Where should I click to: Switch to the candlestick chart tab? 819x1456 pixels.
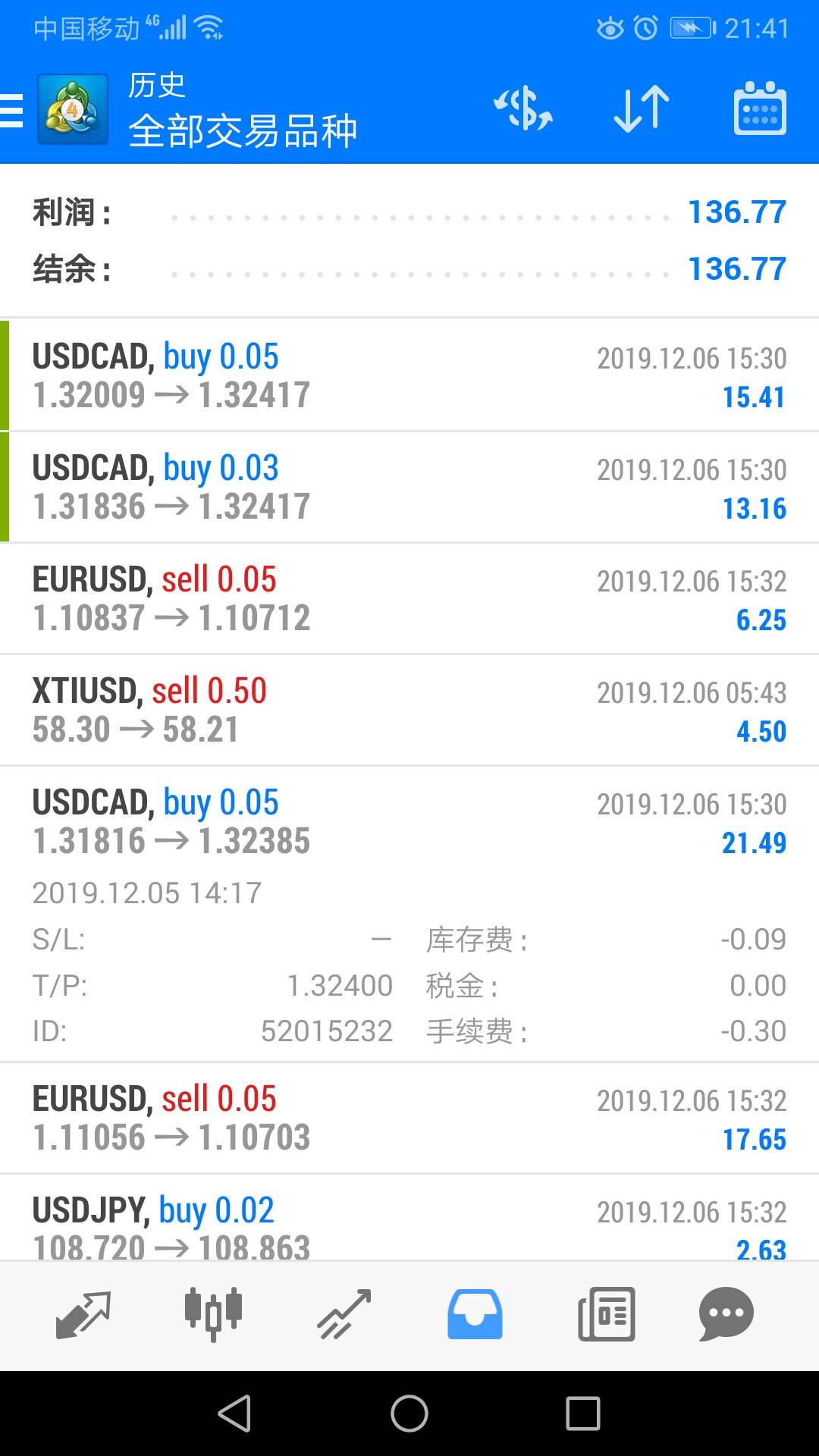pyautogui.click(x=213, y=1314)
